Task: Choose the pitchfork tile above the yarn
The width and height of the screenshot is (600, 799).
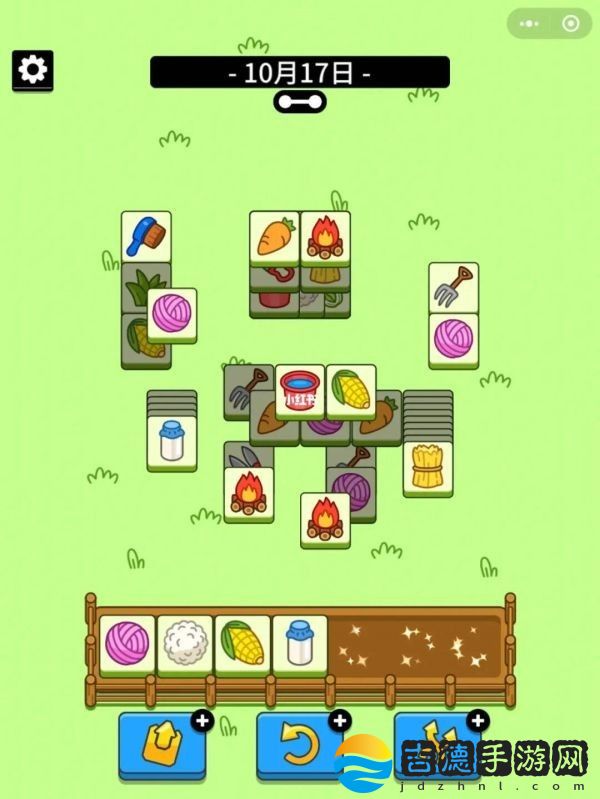Action: (453, 288)
